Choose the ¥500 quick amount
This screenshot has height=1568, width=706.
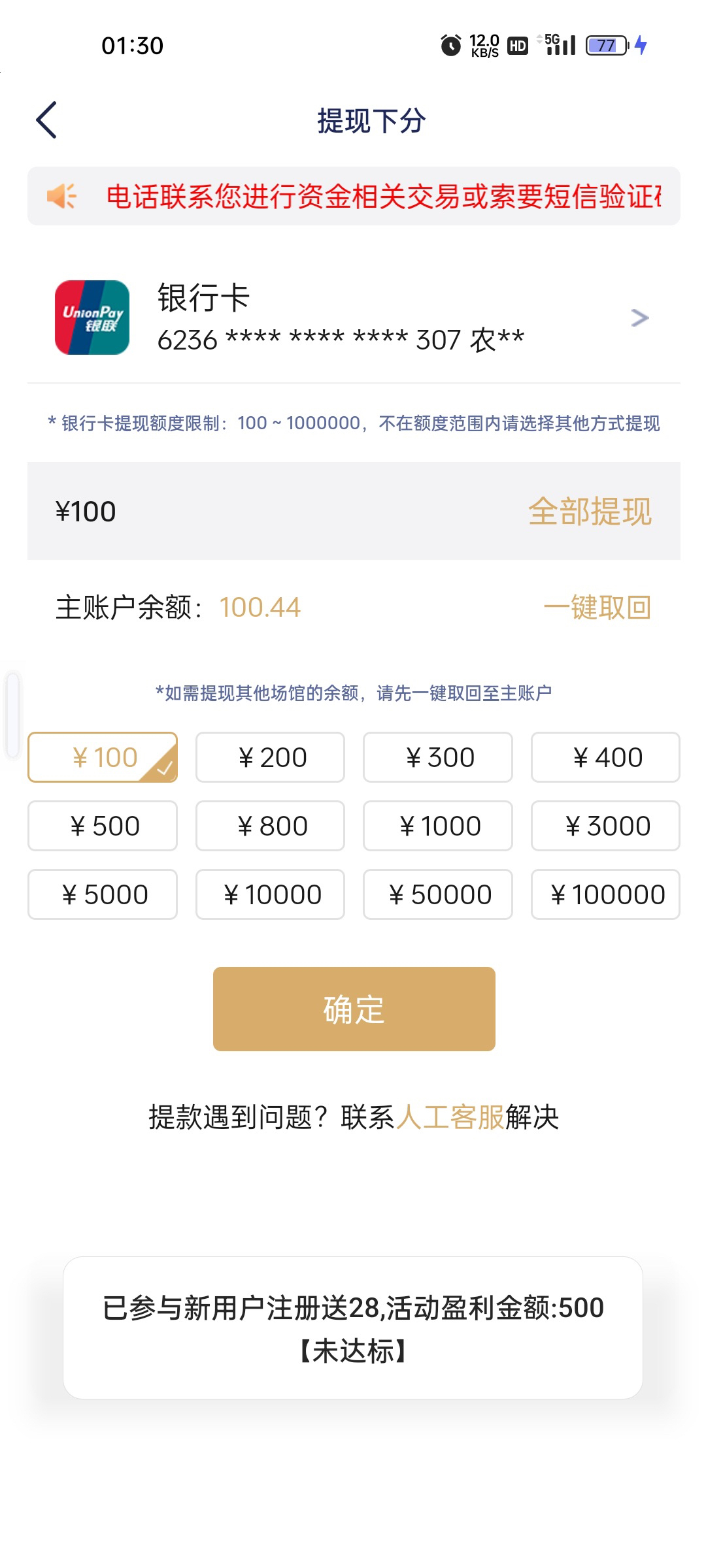coord(103,826)
